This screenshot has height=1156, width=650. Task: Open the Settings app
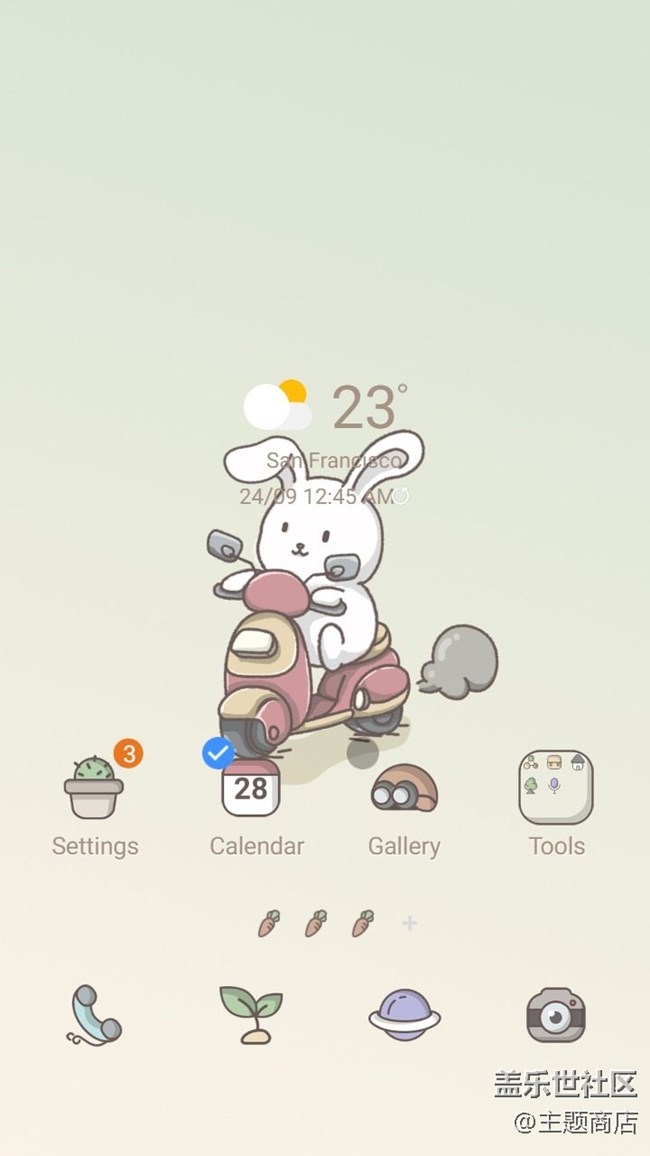coord(94,790)
